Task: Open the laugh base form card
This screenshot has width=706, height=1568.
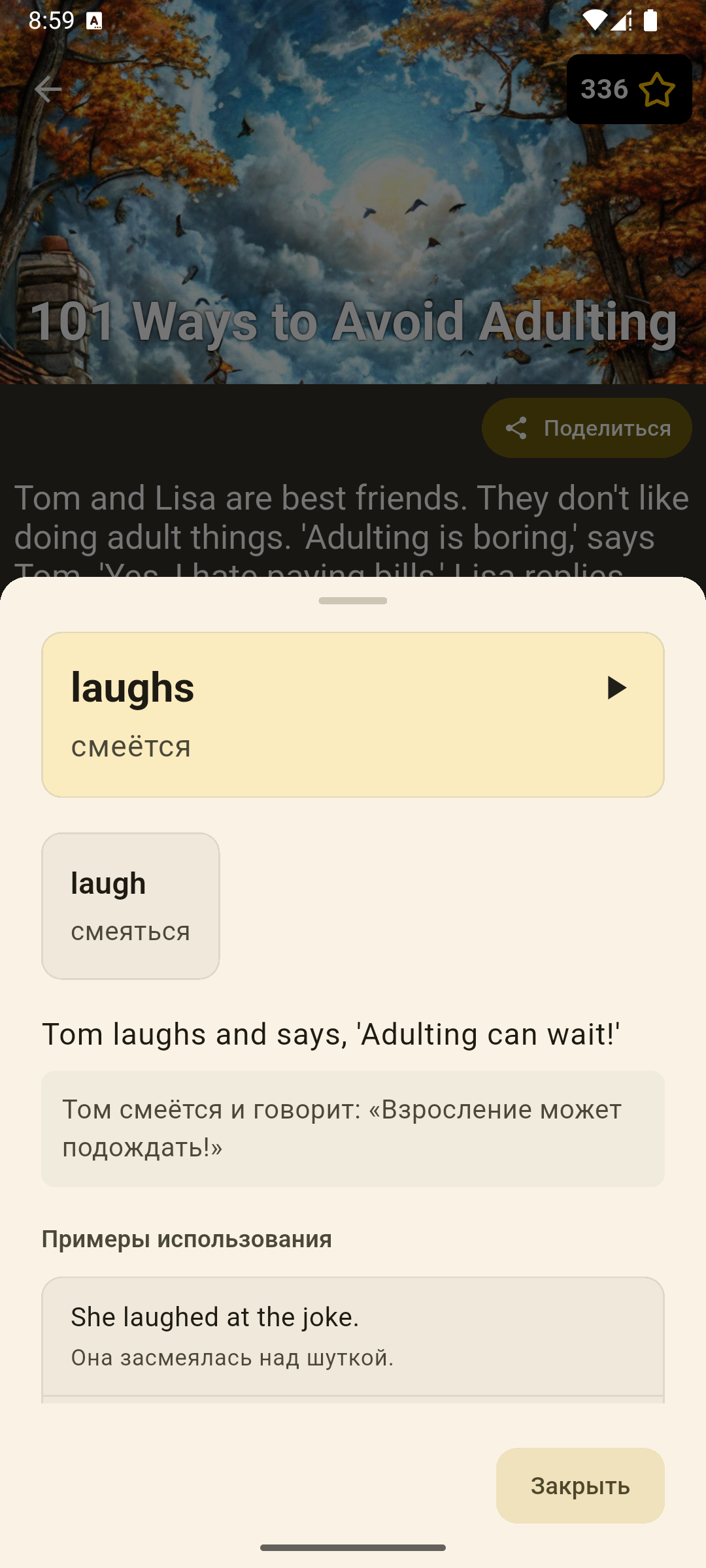Action: 131,906
